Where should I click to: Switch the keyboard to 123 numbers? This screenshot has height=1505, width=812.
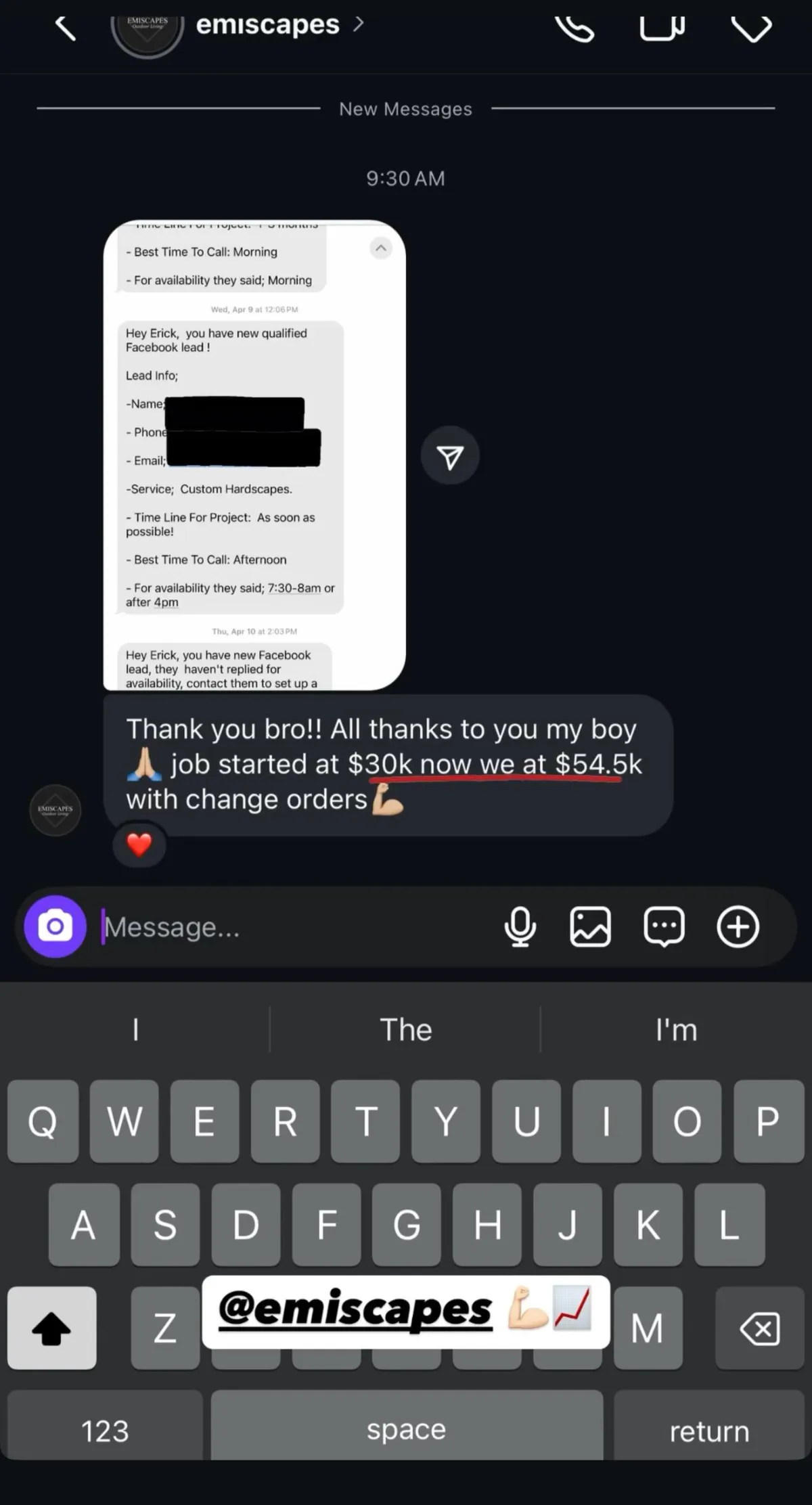pos(105,1430)
